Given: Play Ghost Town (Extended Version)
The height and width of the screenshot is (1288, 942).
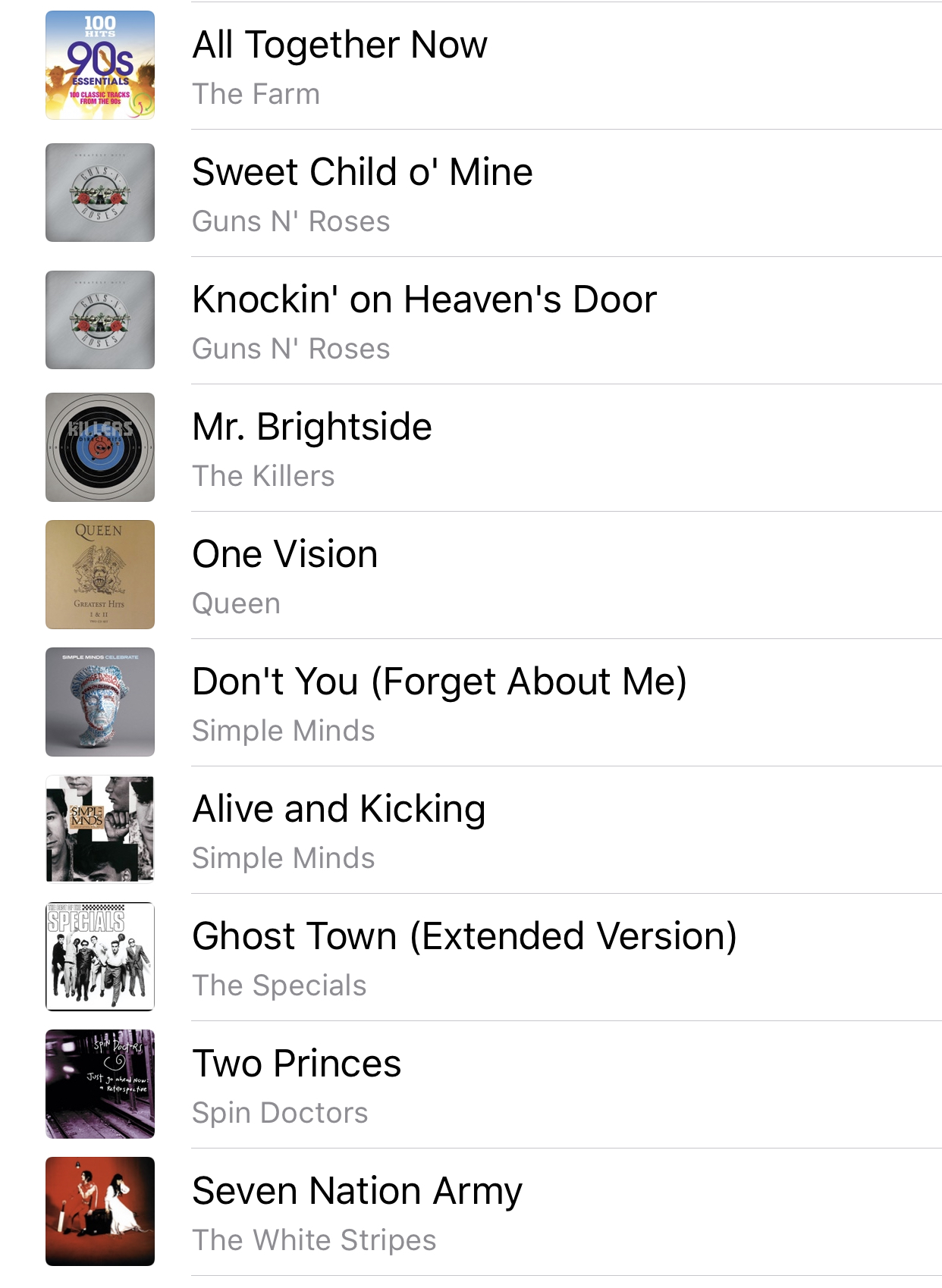Looking at the screenshot, I should [464, 957].
